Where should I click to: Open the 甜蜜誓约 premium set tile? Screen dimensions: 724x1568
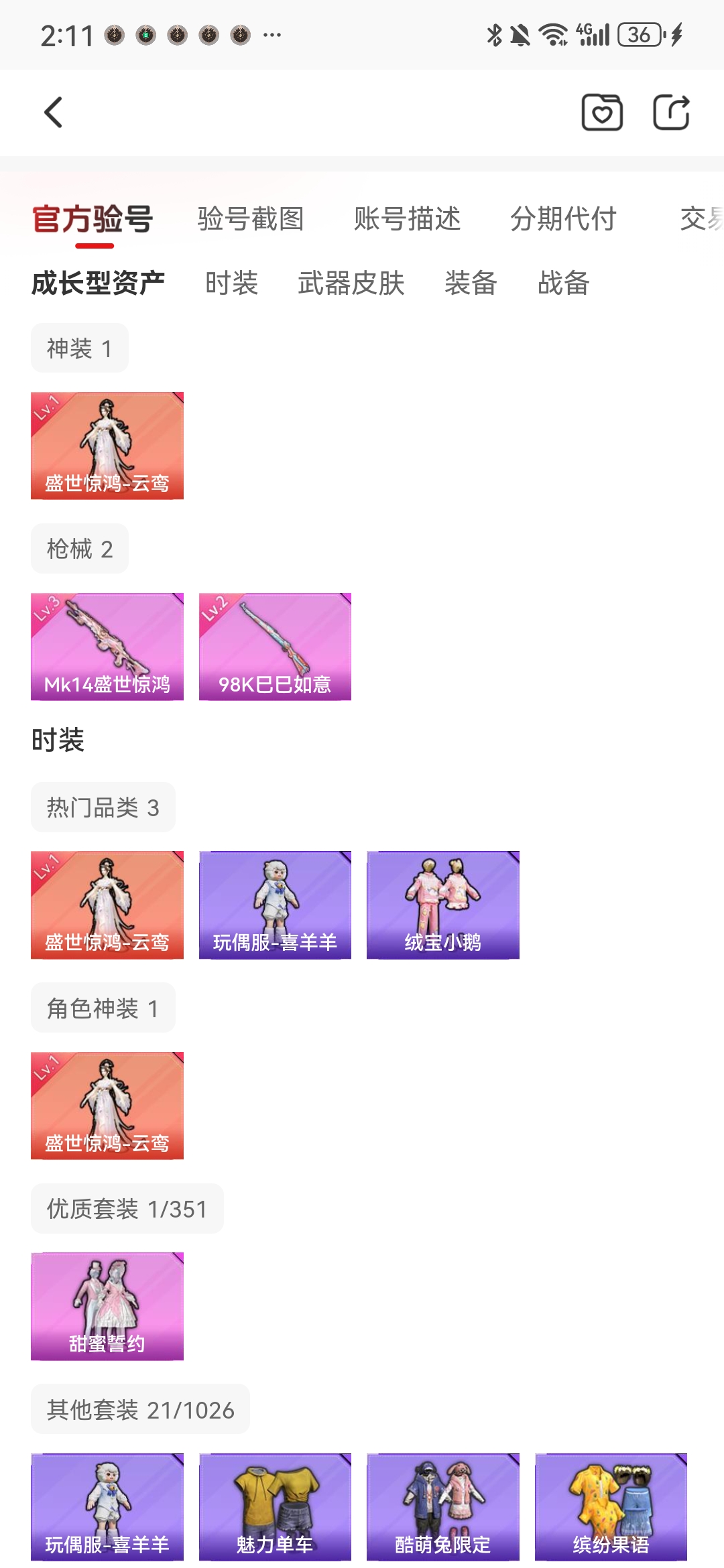(x=107, y=1306)
